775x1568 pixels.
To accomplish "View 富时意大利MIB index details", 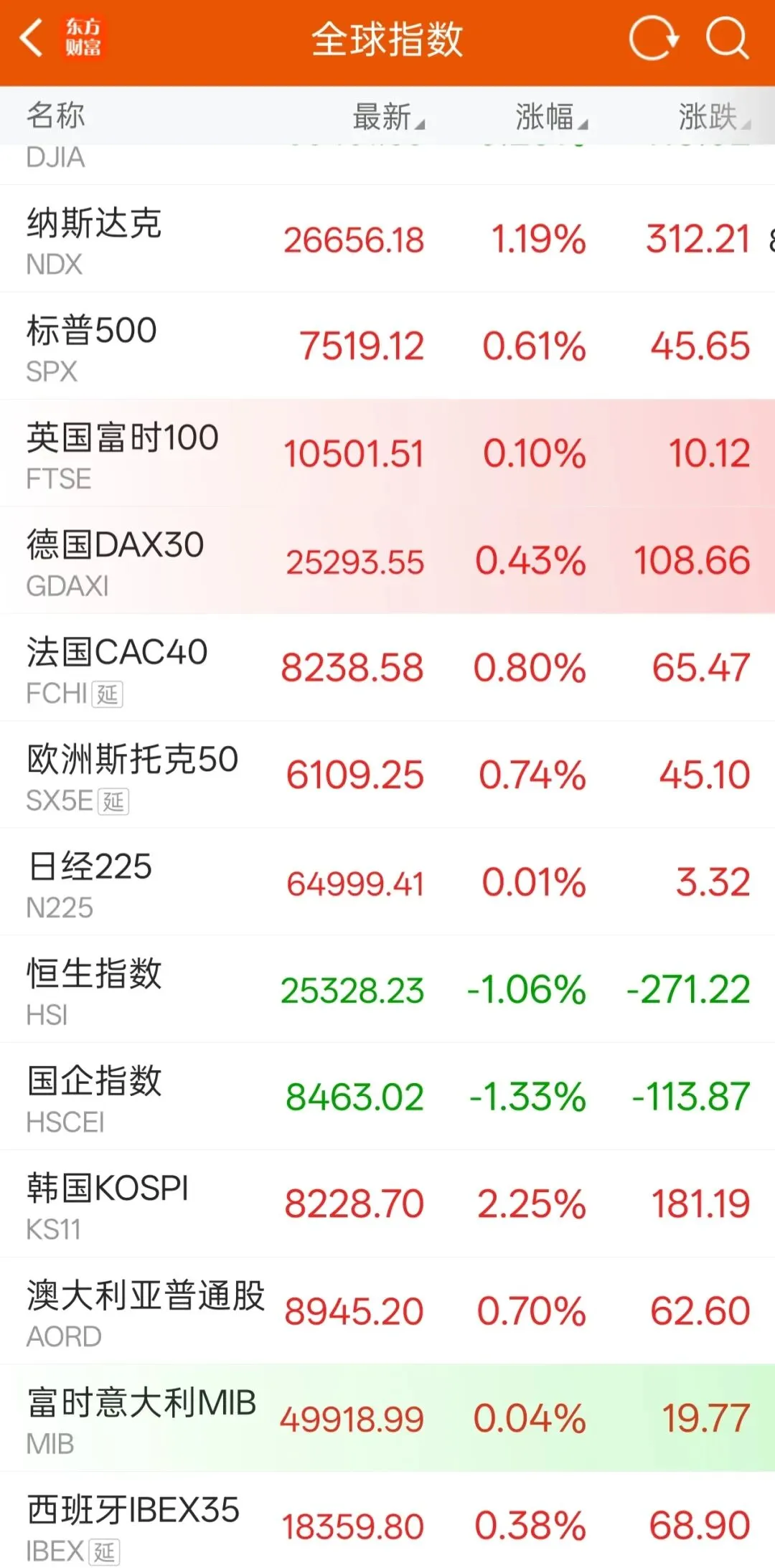I will (x=387, y=1418).
